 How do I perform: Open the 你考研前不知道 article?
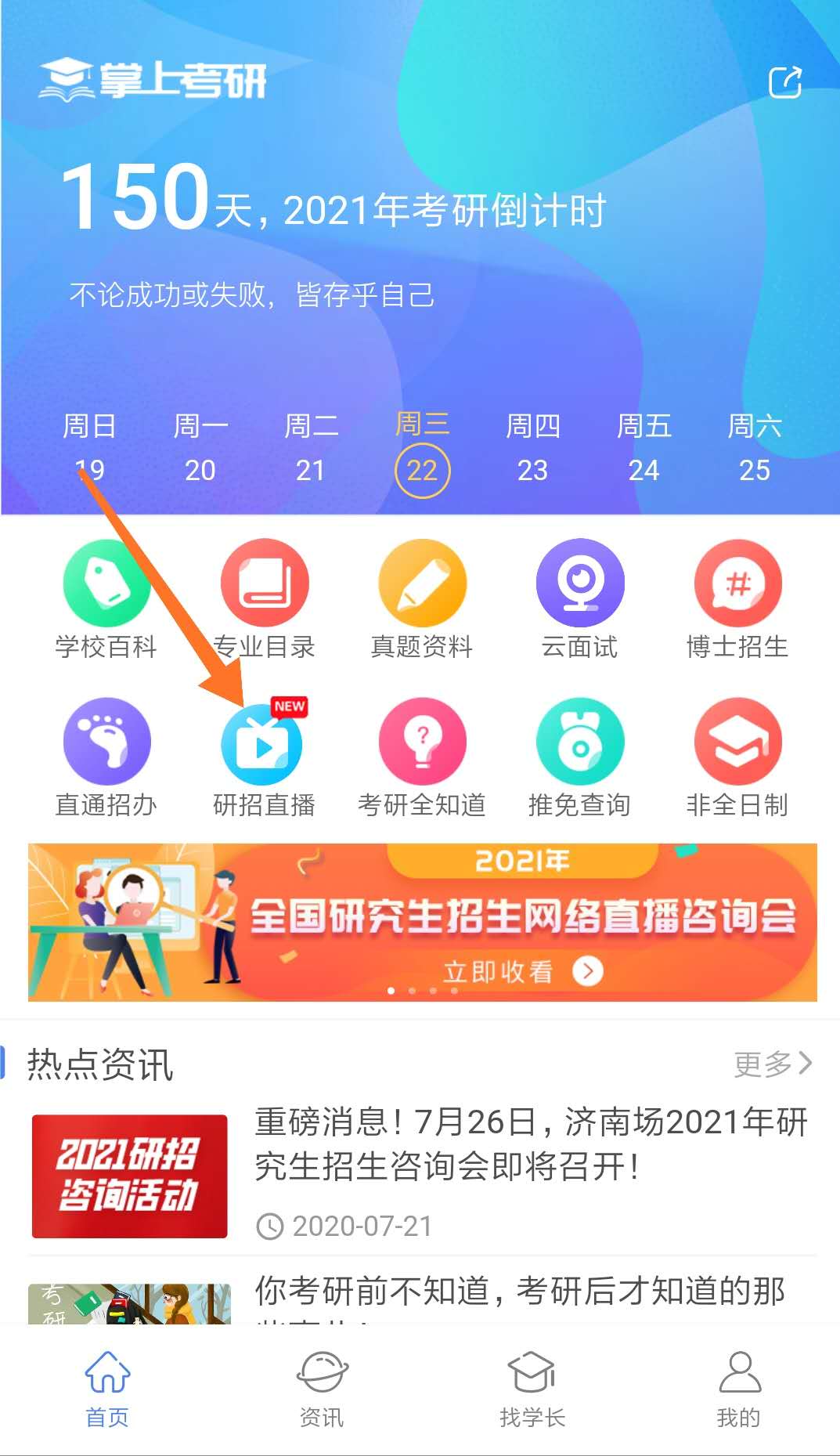(x=519, y=1292)
